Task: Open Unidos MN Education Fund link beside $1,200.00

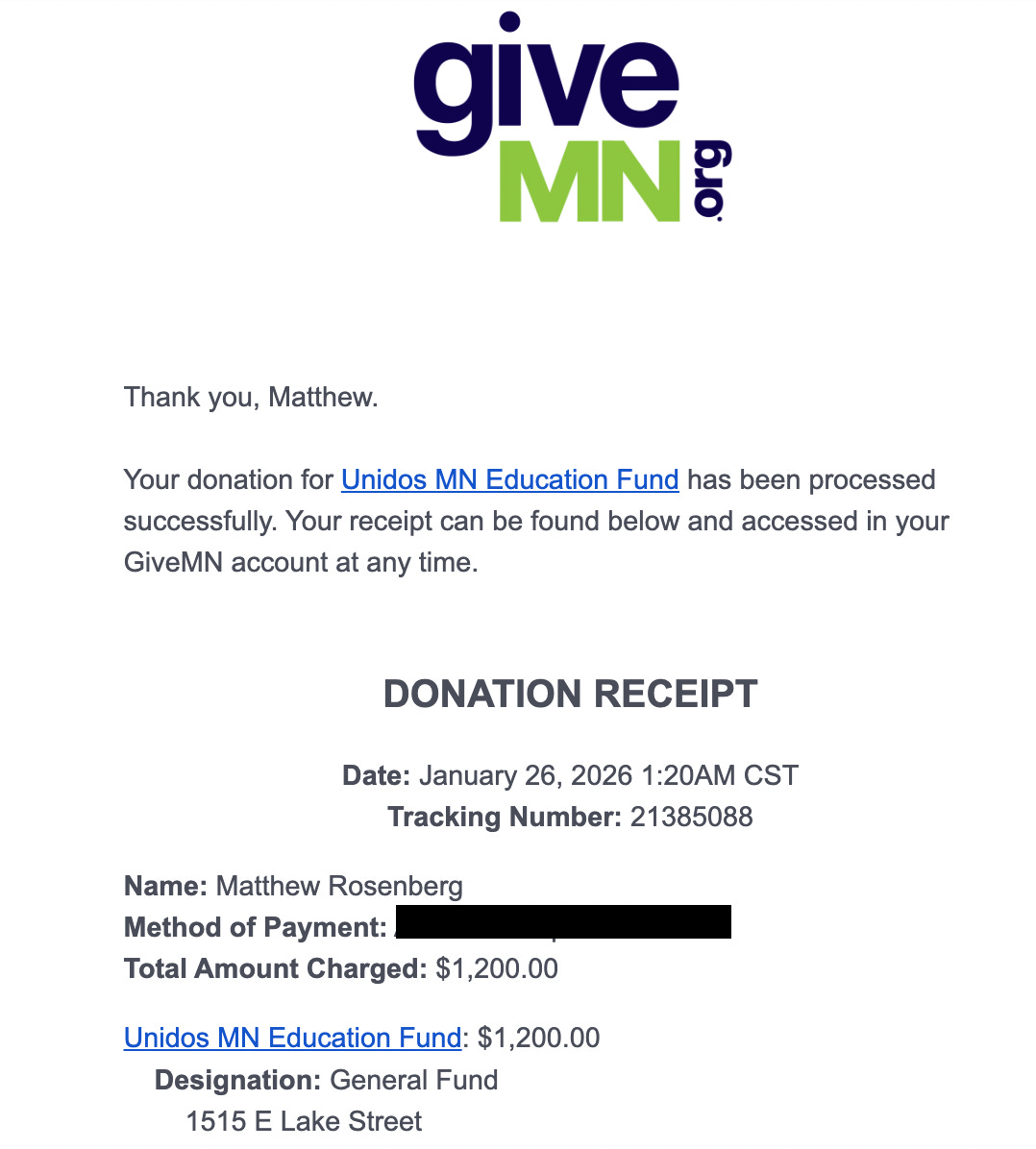Action: (x=292, y=1038)
